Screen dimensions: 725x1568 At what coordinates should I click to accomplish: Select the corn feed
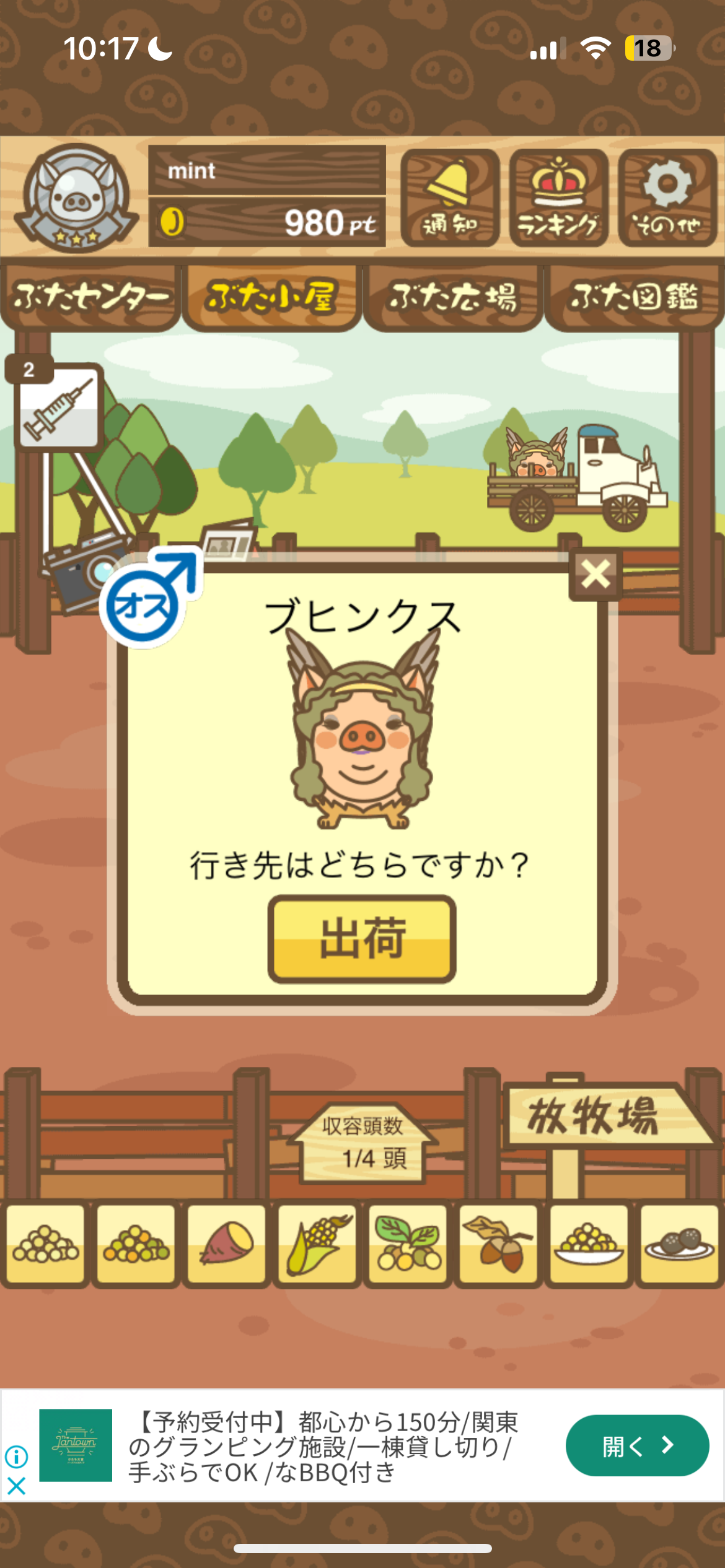coord(317,1243)
